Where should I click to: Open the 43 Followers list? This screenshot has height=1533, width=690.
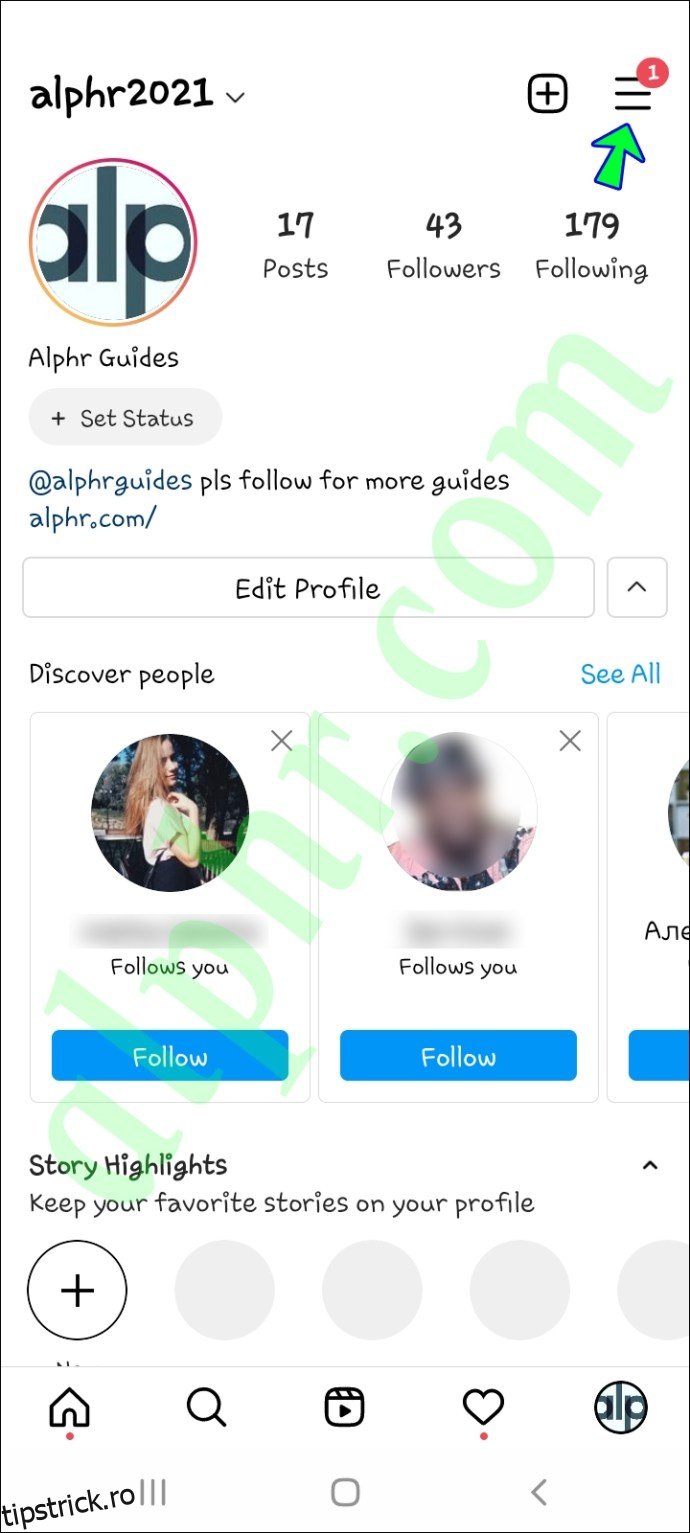coord(443,245)
